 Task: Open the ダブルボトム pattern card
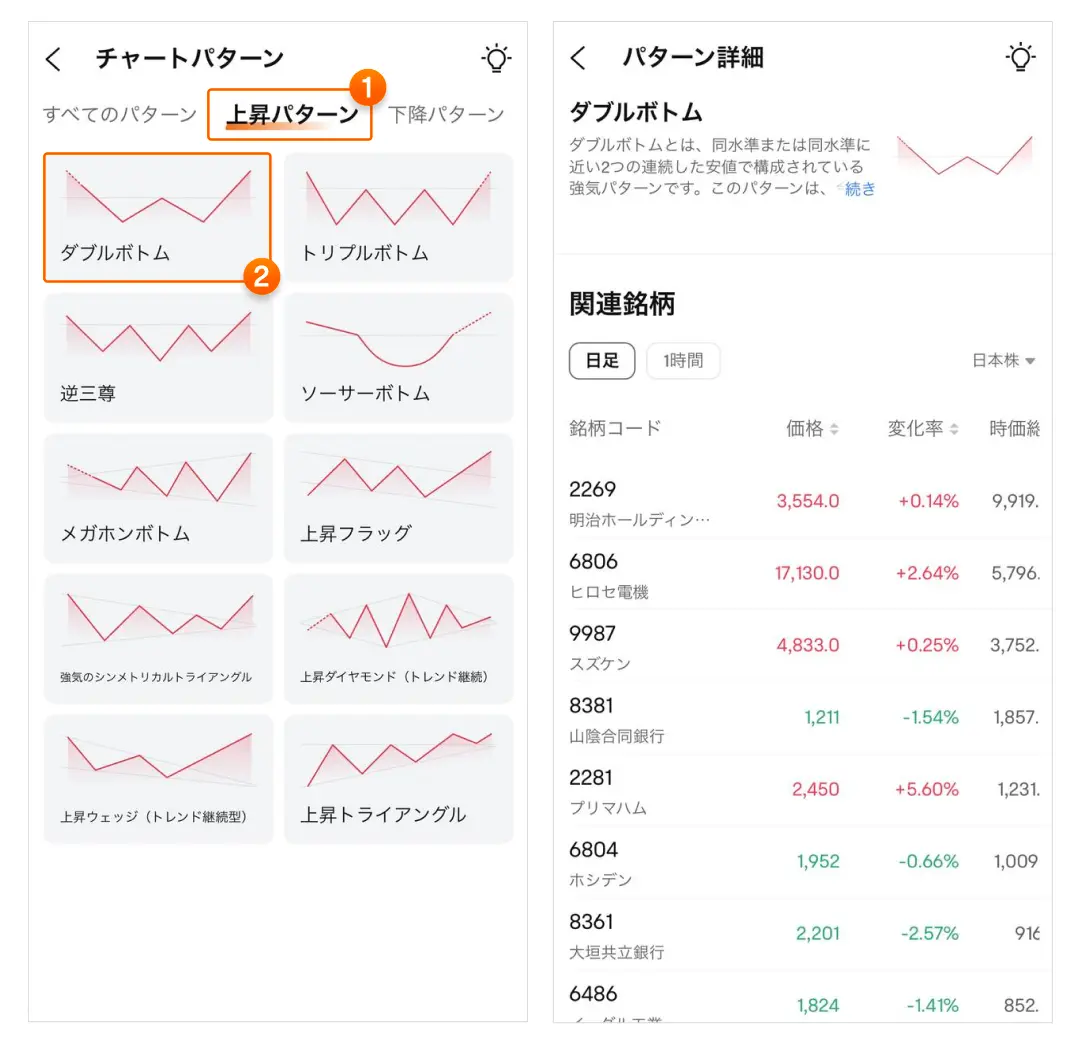coord(157,217)
